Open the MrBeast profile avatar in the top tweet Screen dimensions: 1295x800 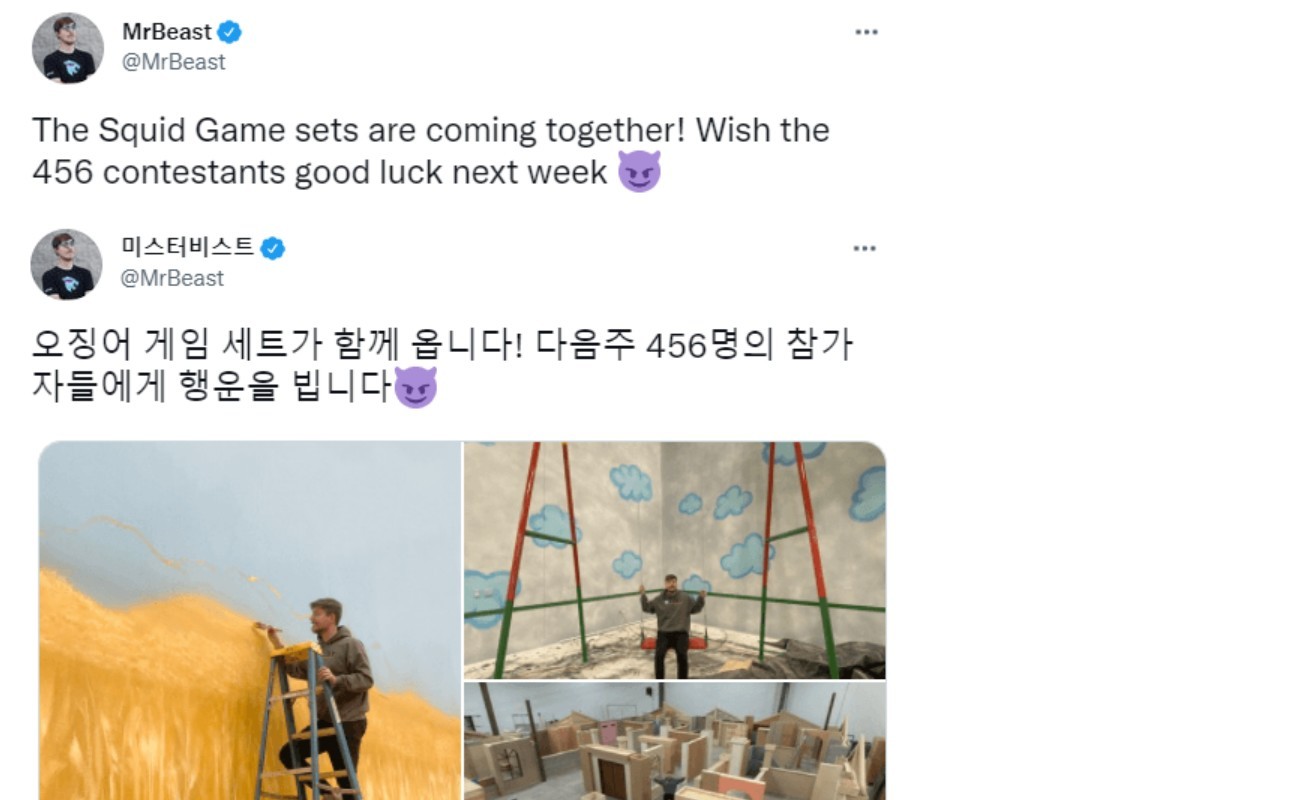[68, 48]
